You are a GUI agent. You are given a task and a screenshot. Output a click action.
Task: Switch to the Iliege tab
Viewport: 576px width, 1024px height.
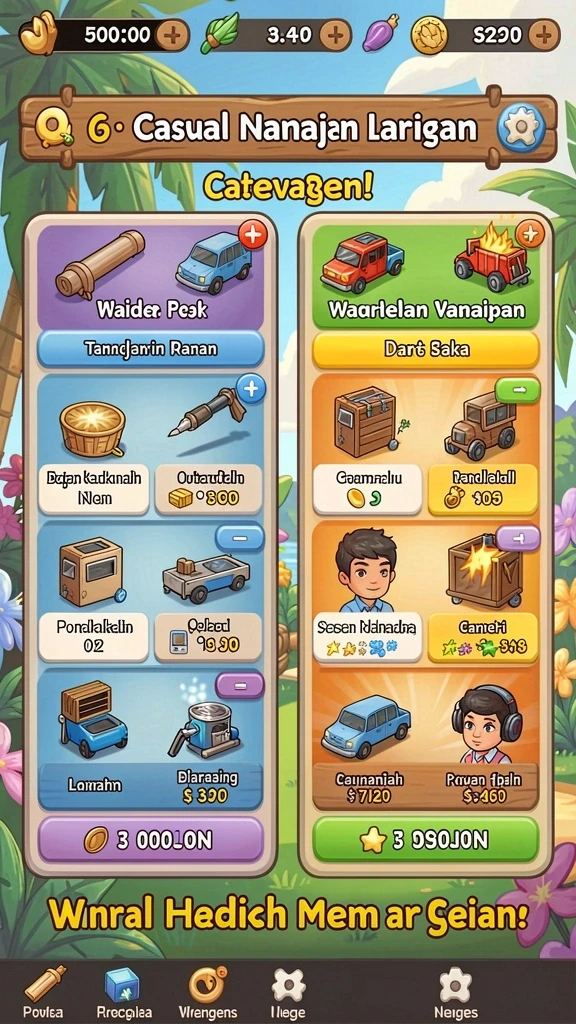(x=288, y=991)
